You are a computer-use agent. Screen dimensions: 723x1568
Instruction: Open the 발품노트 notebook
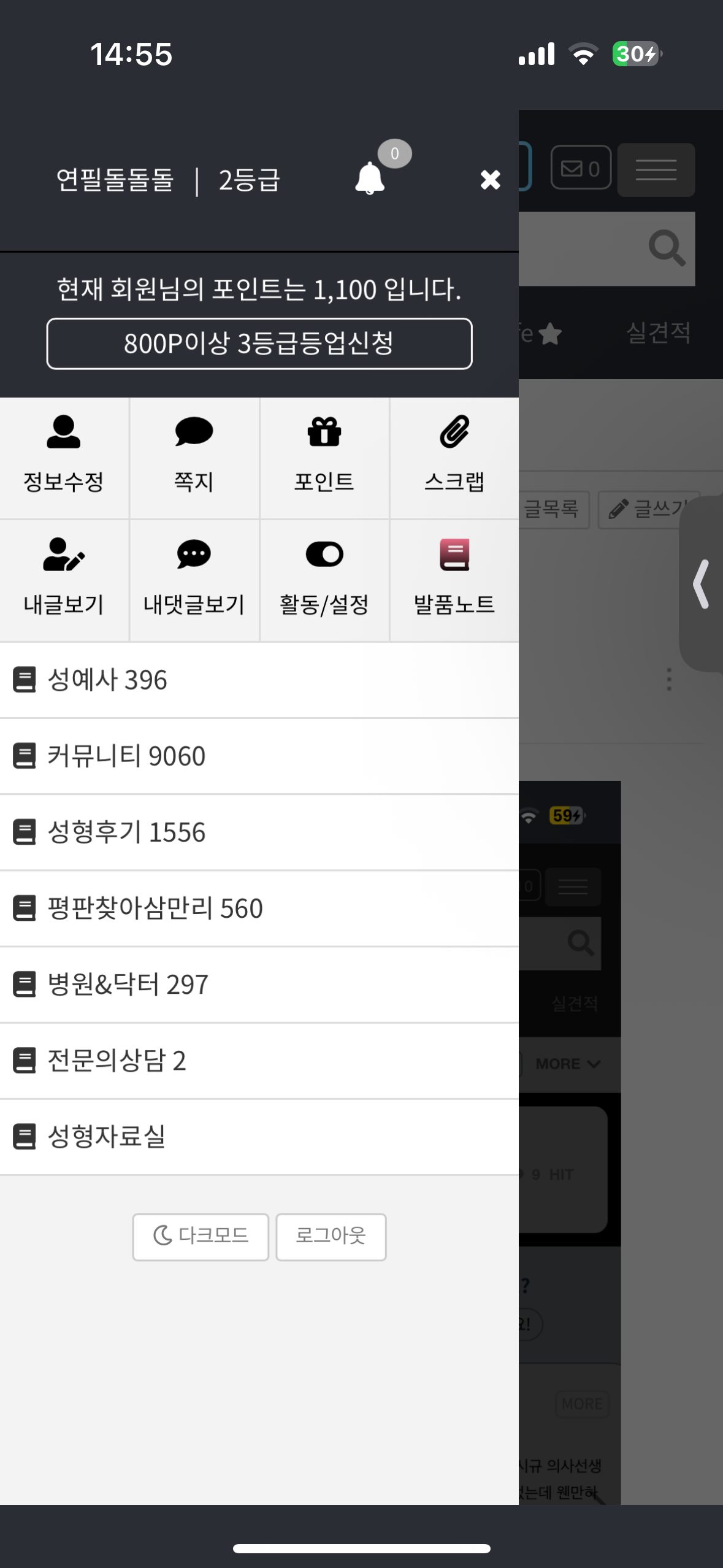click(454, 580)
